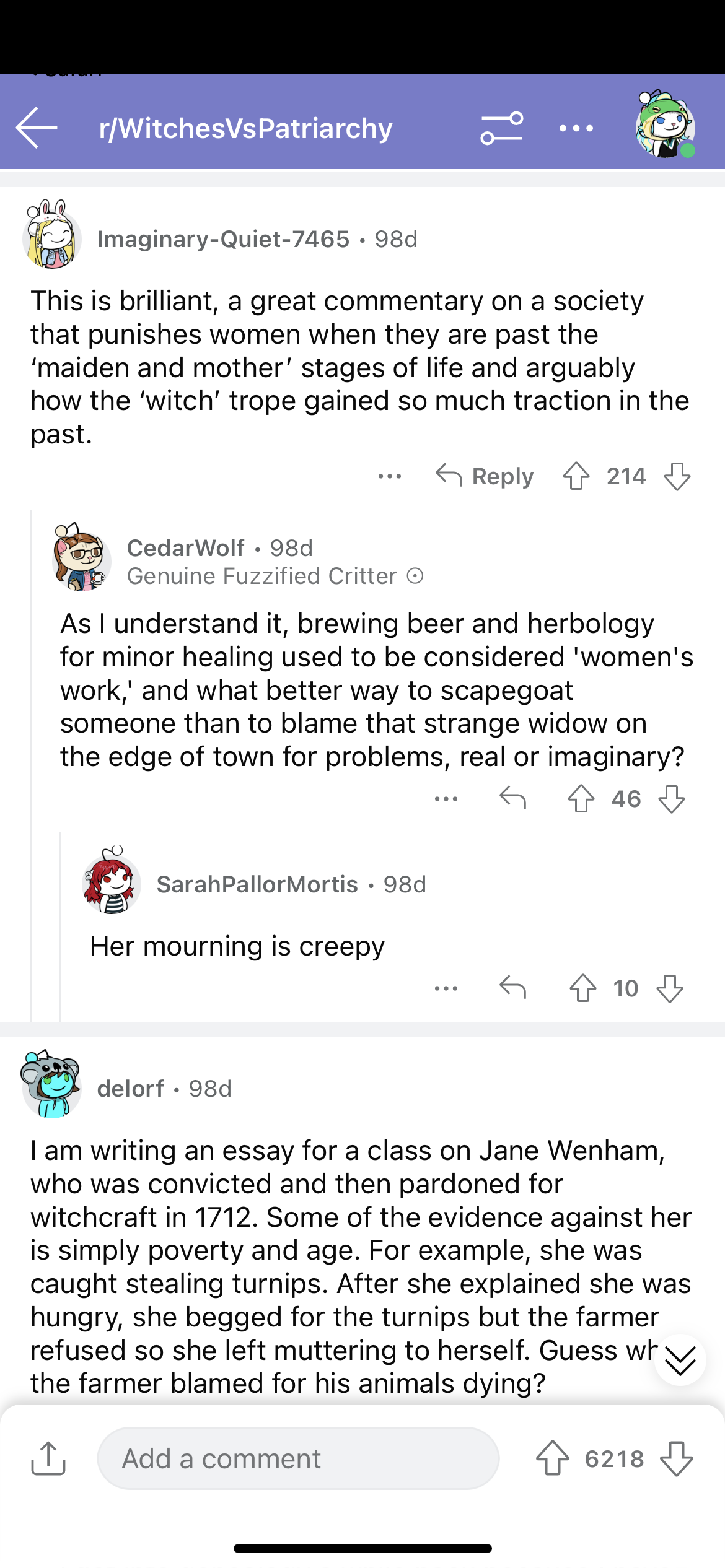
Task: Upvote Imaginary-Quiet-7465's comment
Action: click(576, 476)
